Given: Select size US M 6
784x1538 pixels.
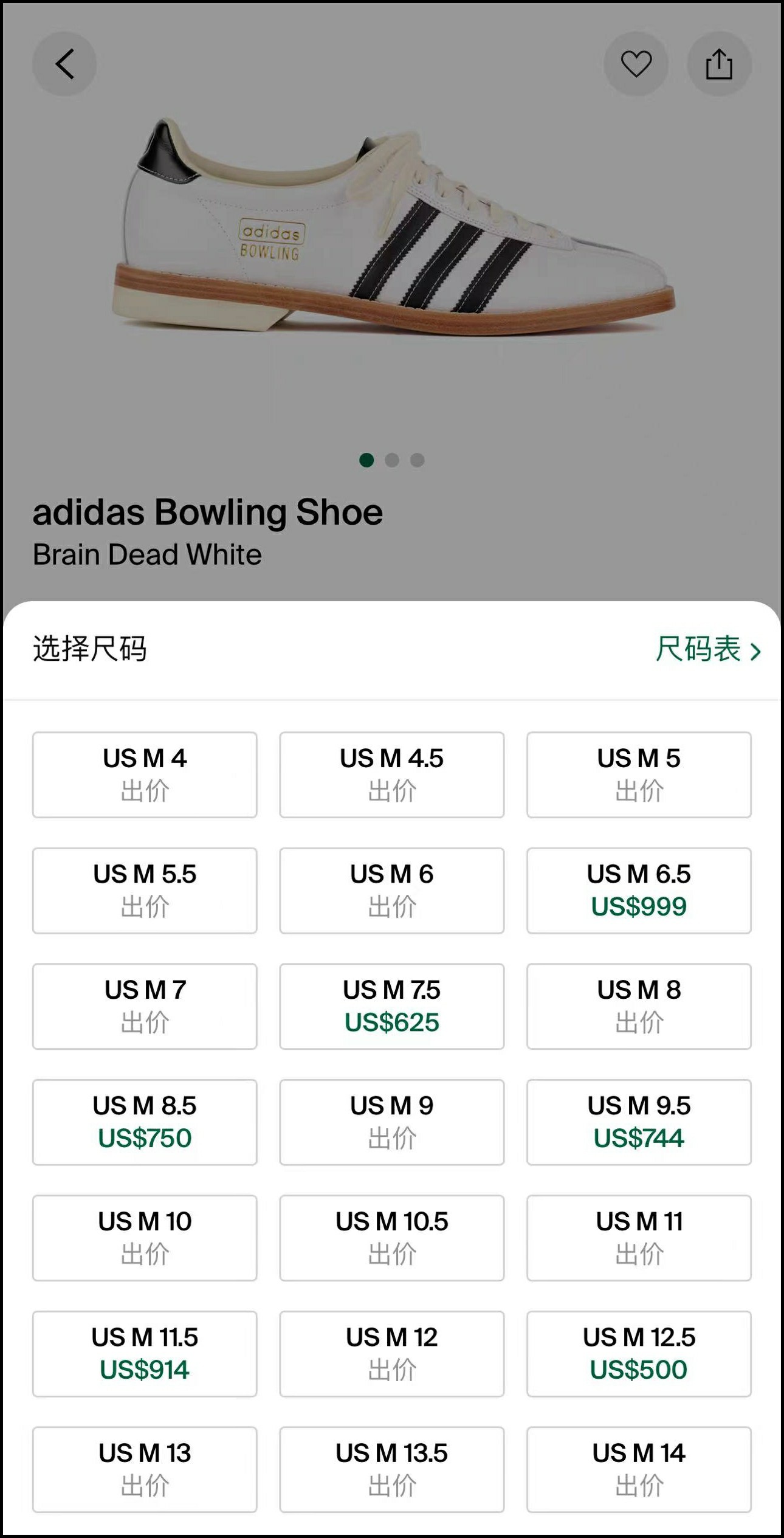Looking at the screenshot, I should (391, 890).
